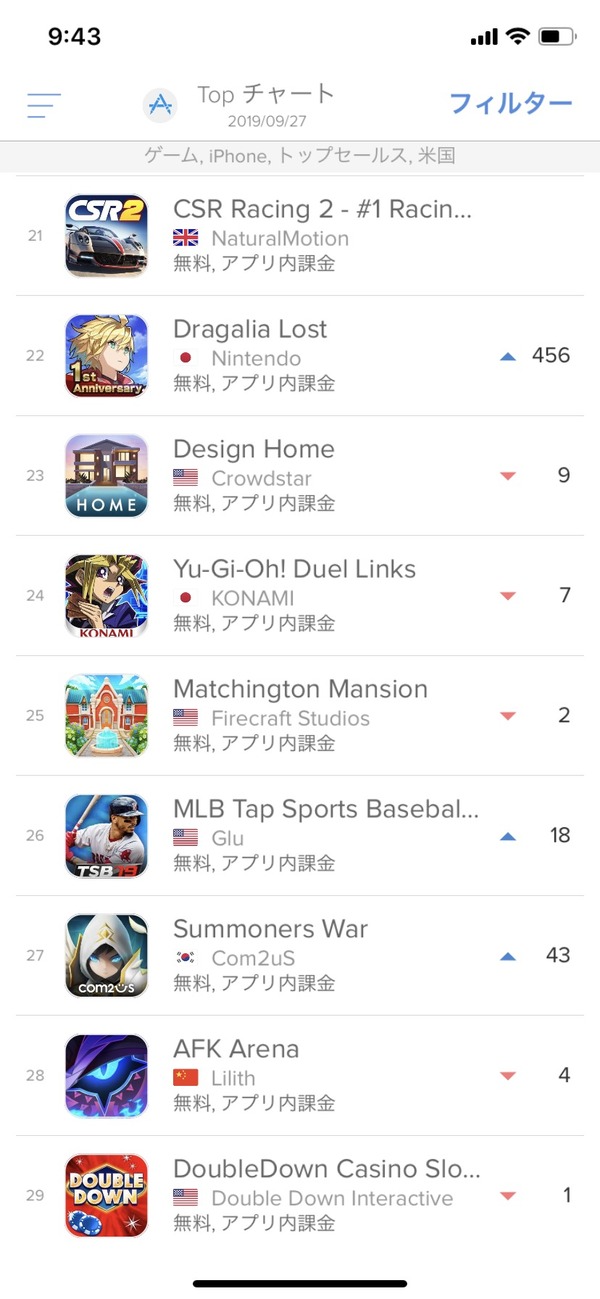View DoubleDown Casino Slots details

click(300, 1196)
